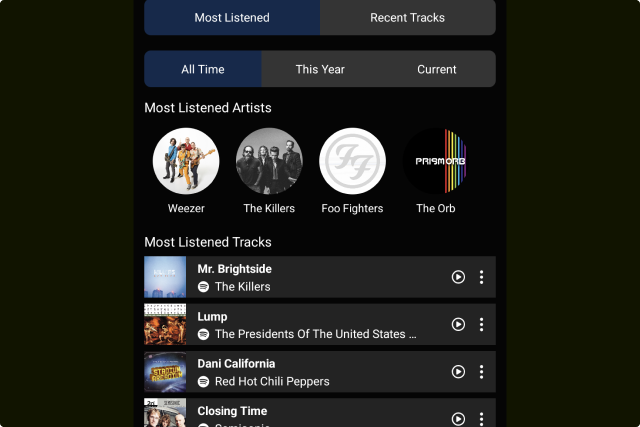Open the Lump track row
640x427 pixels.
(x=310, y=324)
